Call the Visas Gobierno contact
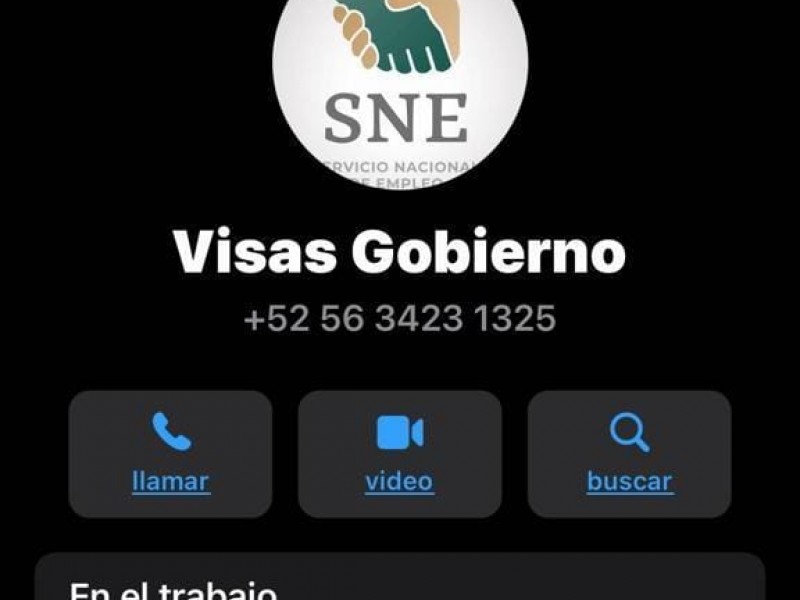The image size is (800, 600). pos(170,453)
